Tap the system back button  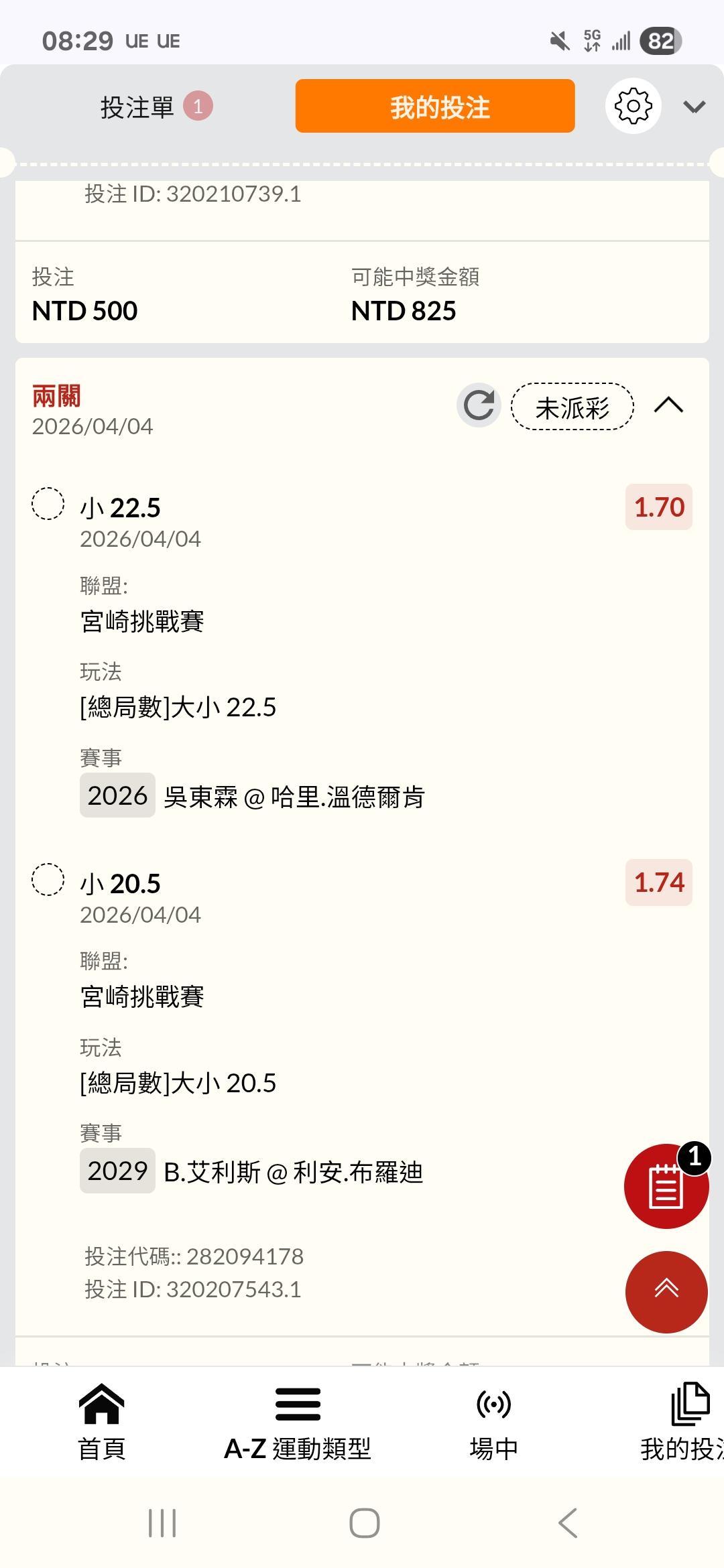coord(568,1523)
